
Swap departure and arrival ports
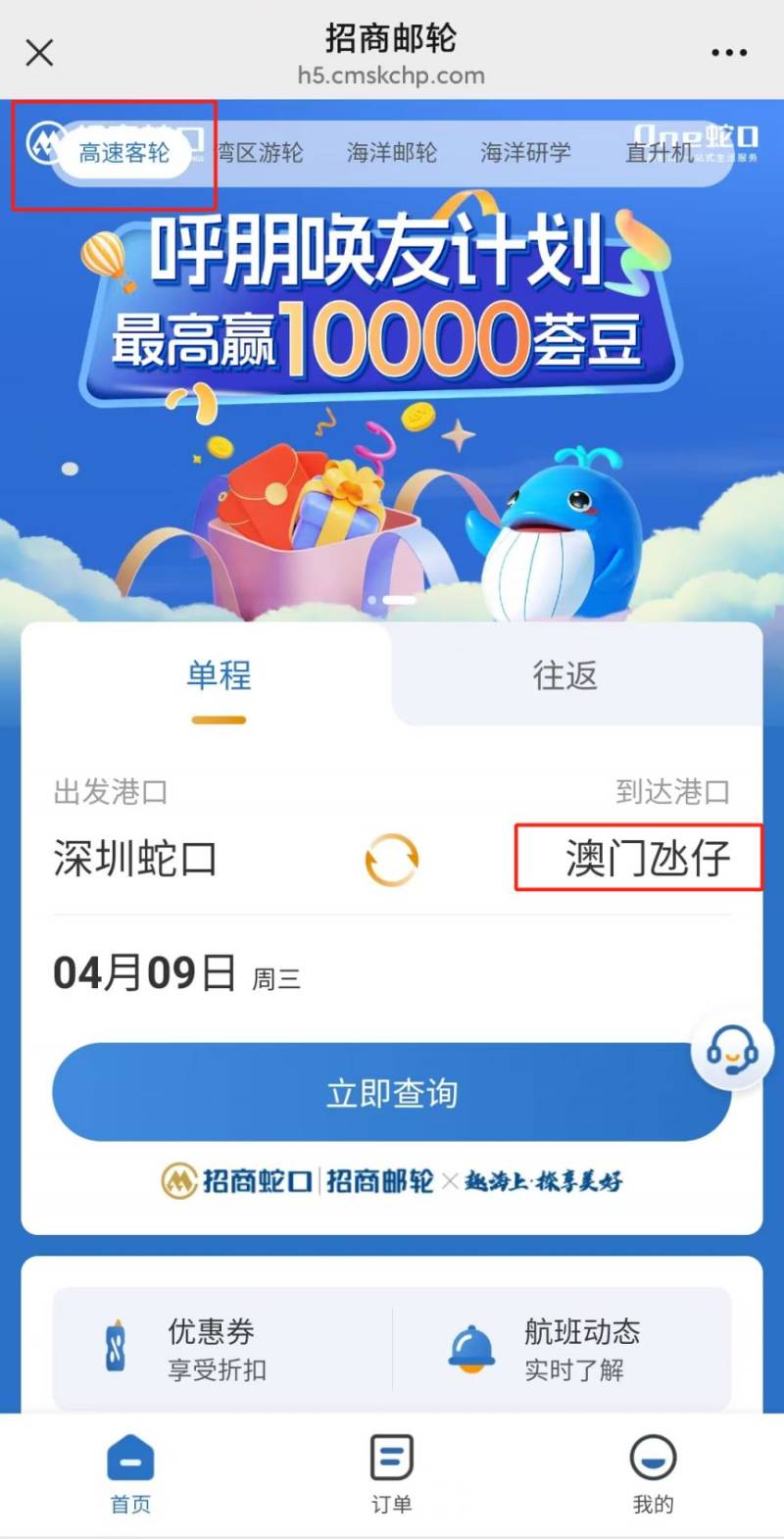coord(391,860)
